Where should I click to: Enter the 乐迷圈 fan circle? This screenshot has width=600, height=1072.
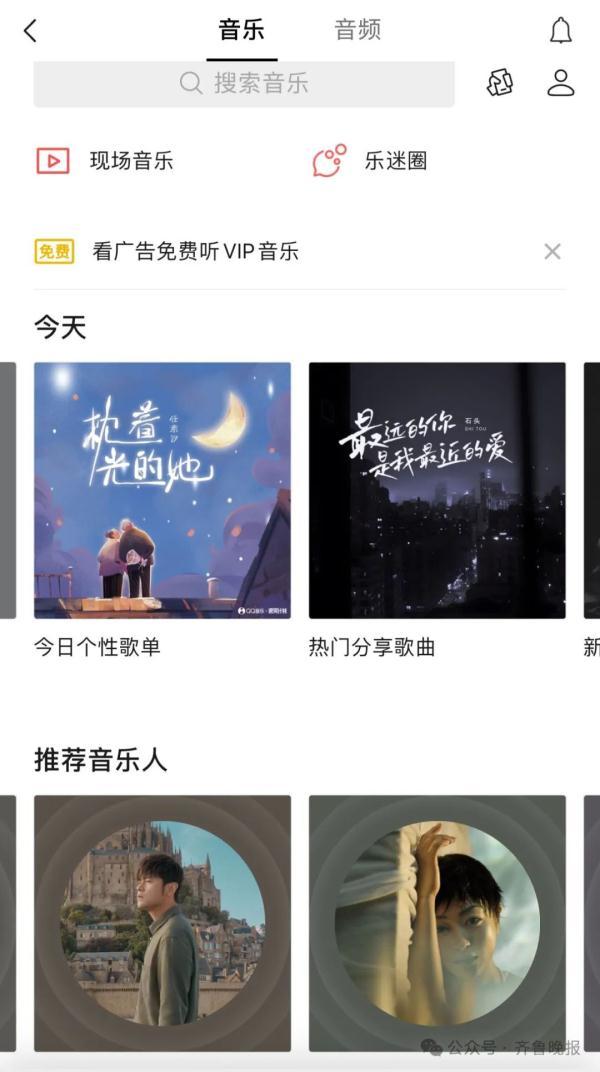(371, 161)
